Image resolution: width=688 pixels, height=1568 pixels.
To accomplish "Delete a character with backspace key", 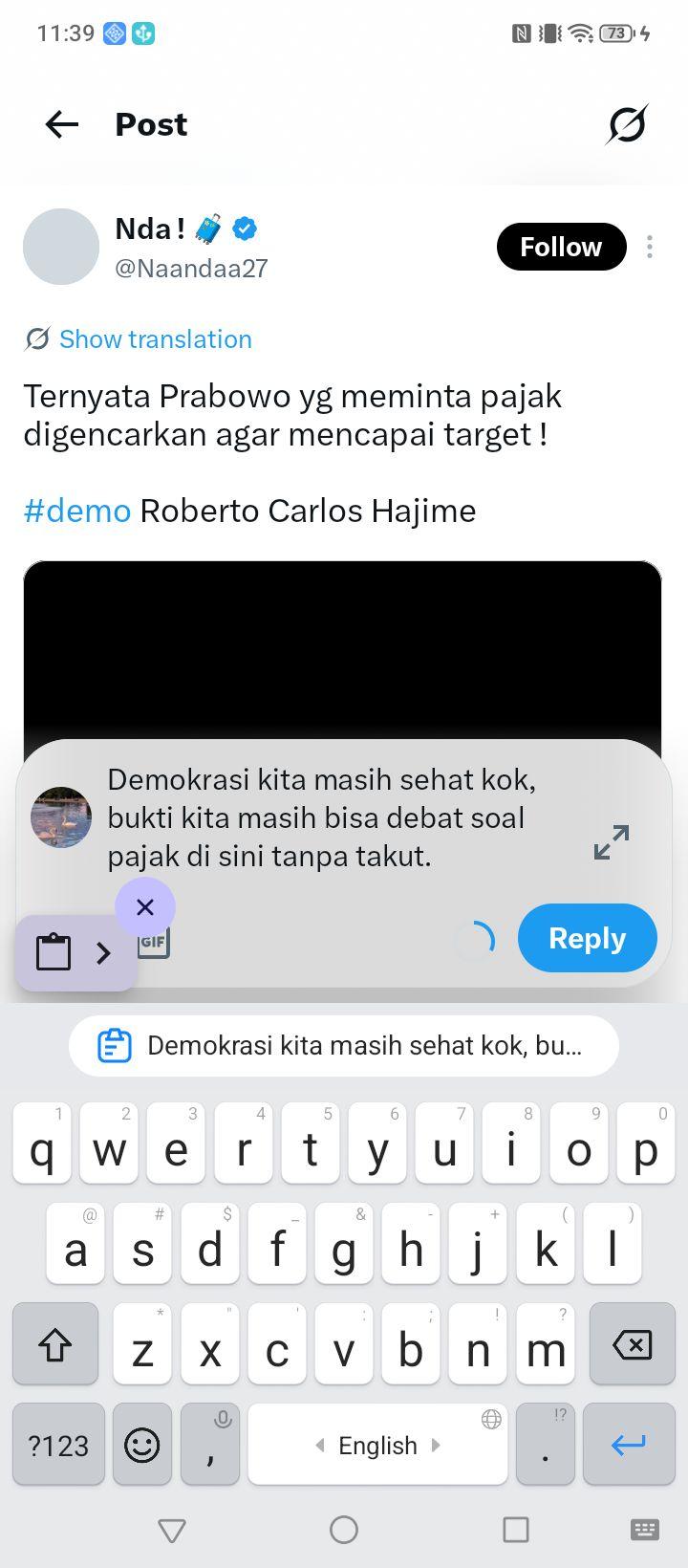I will pyautogui.click(x=632, y=1344).
